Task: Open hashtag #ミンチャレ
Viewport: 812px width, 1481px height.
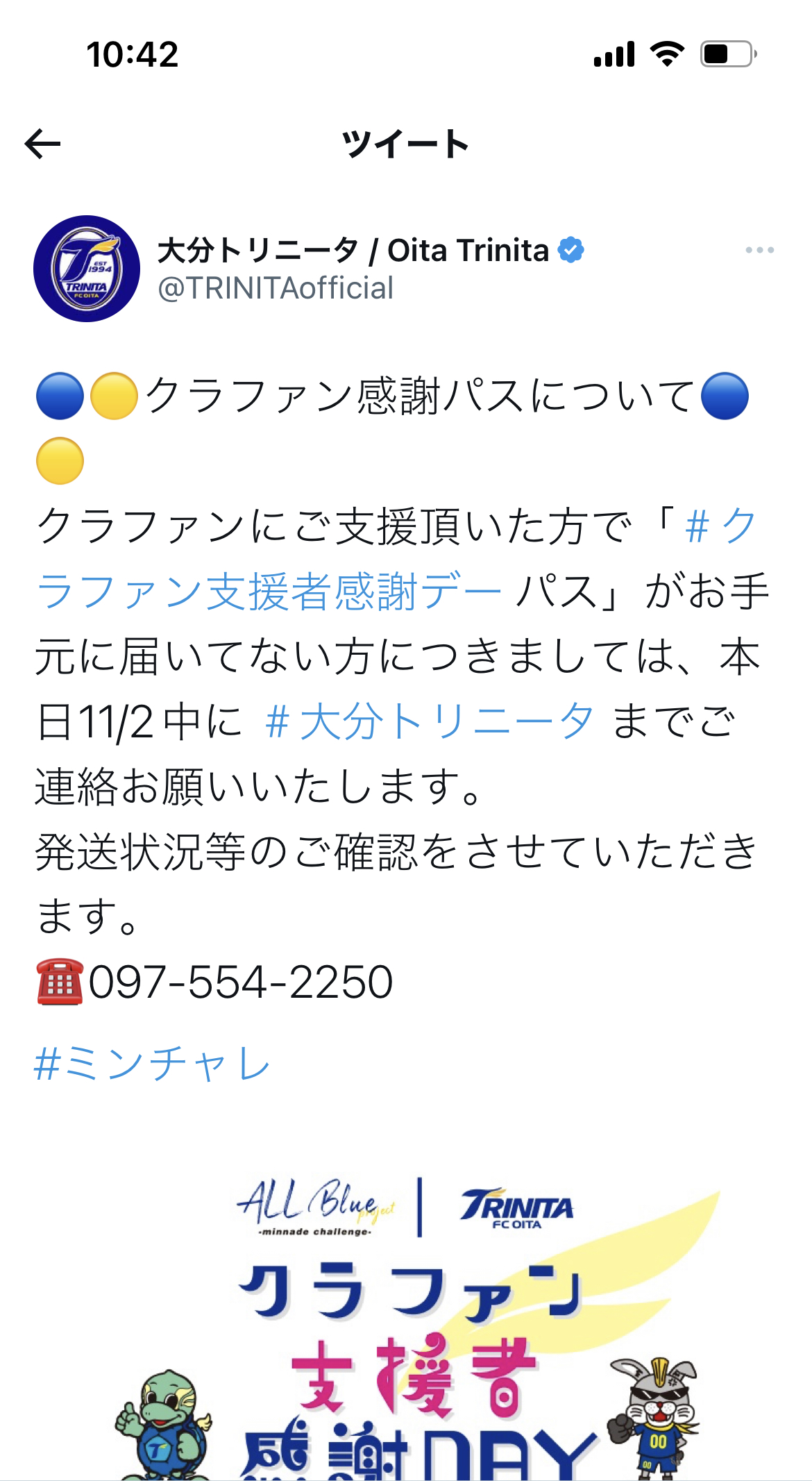Action: click(152, 1064)
